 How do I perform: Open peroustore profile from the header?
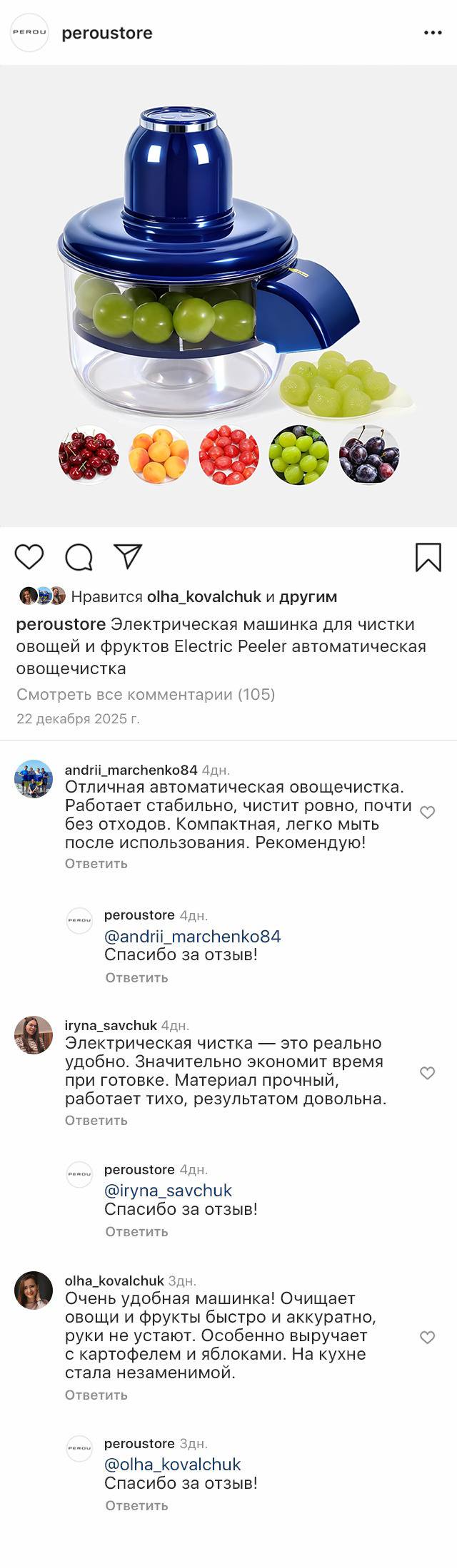pyautogui.click(x=106, y=34)
